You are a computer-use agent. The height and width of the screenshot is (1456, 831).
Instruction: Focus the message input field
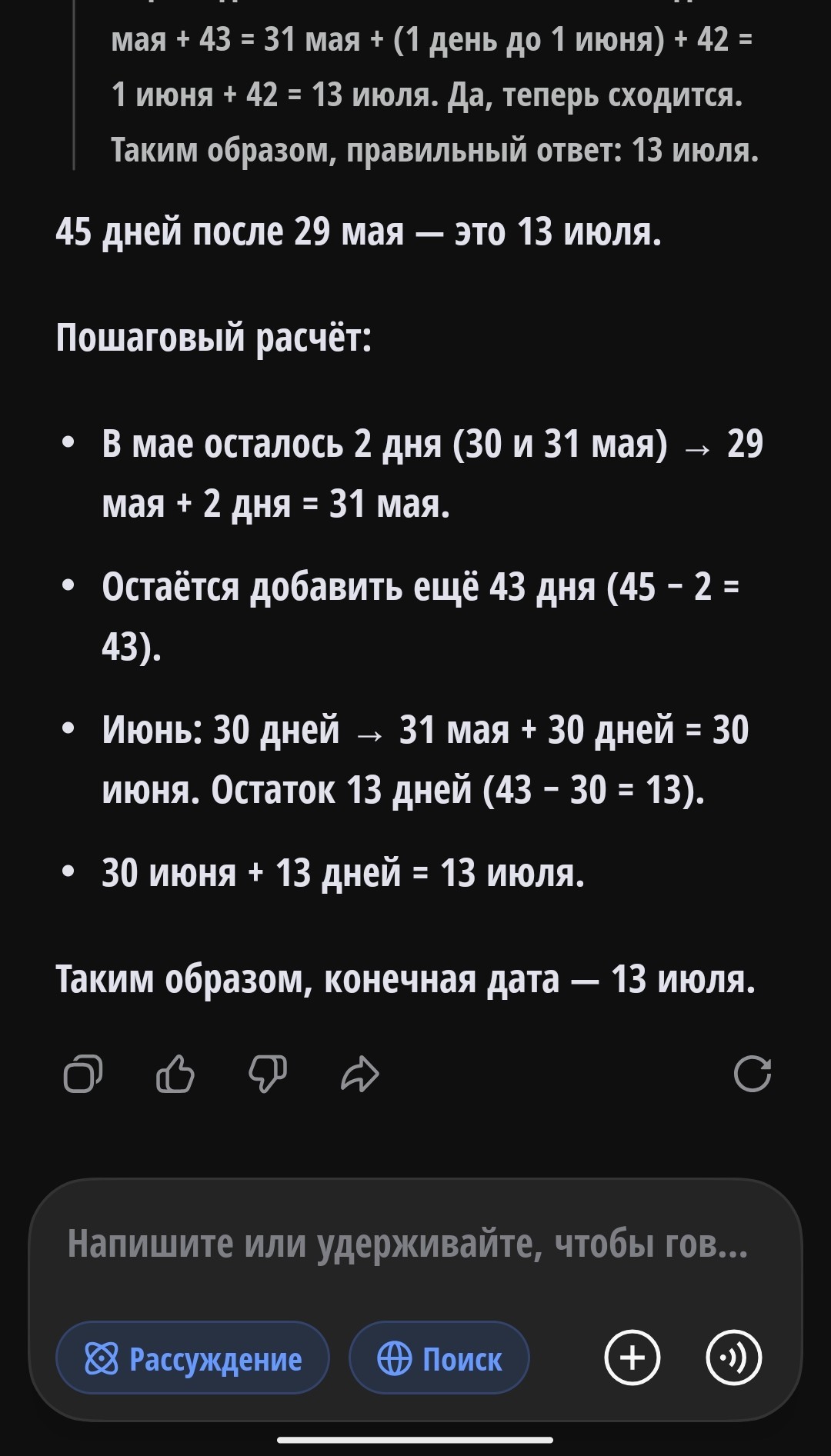click(408, 1243)
